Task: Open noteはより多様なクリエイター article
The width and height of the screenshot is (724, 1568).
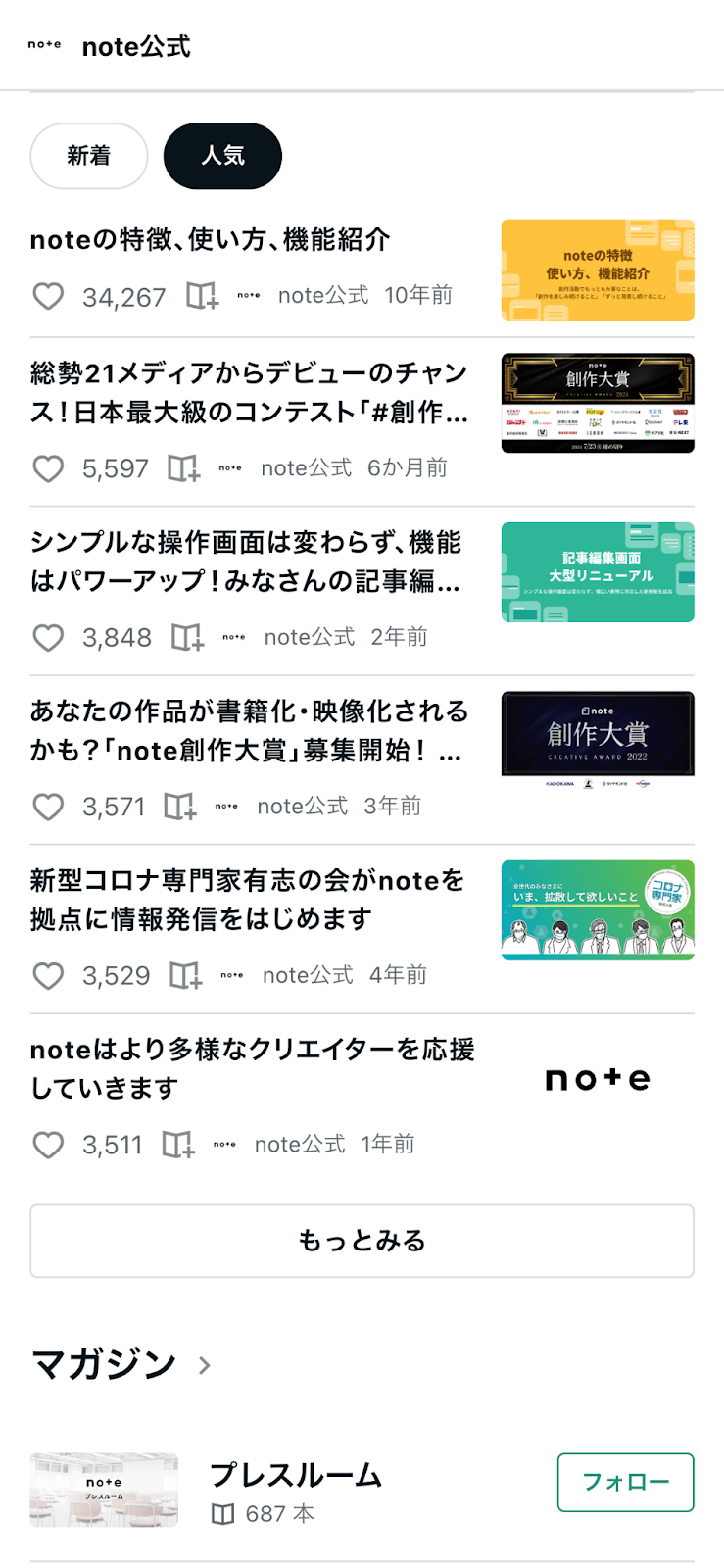Action: point(252,1068)
